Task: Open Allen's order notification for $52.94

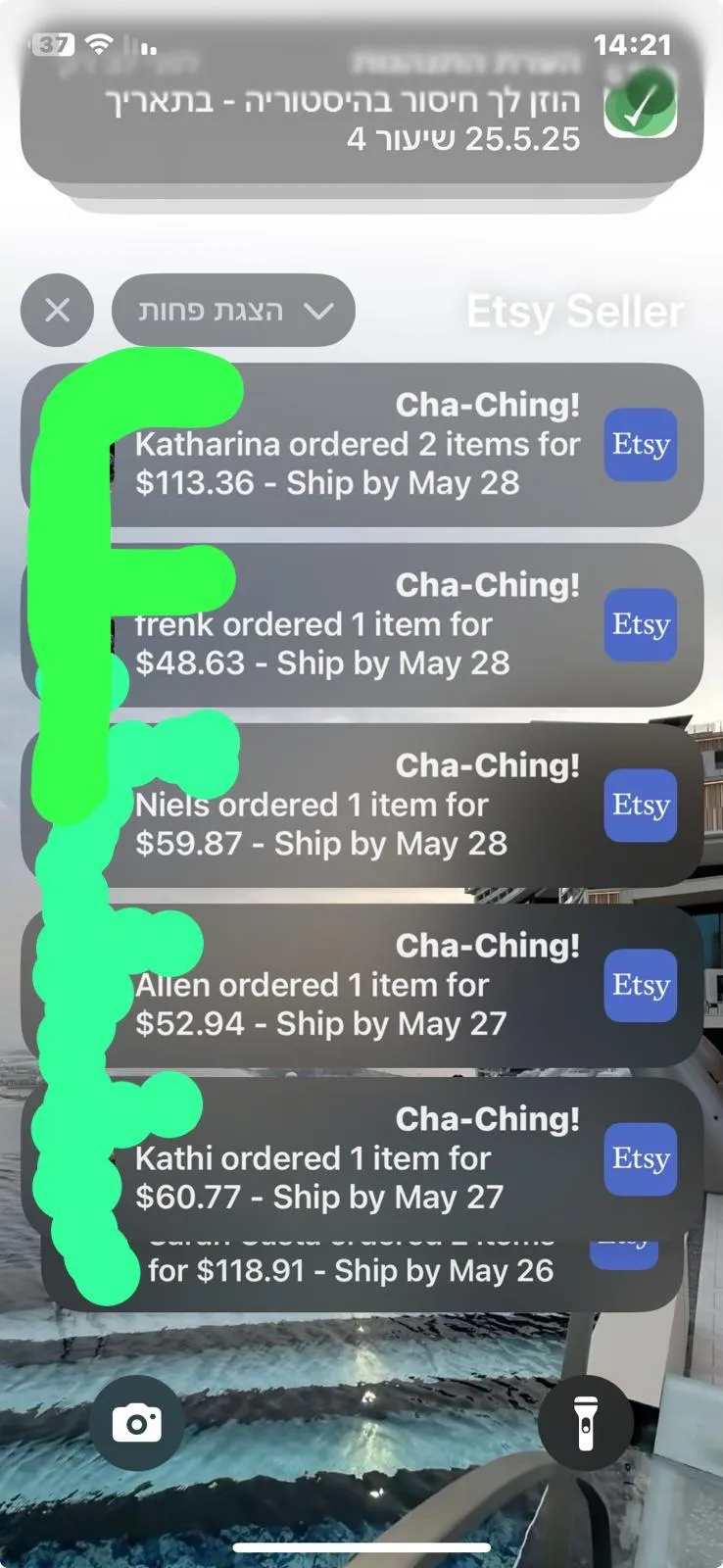Action: (392, 986)
